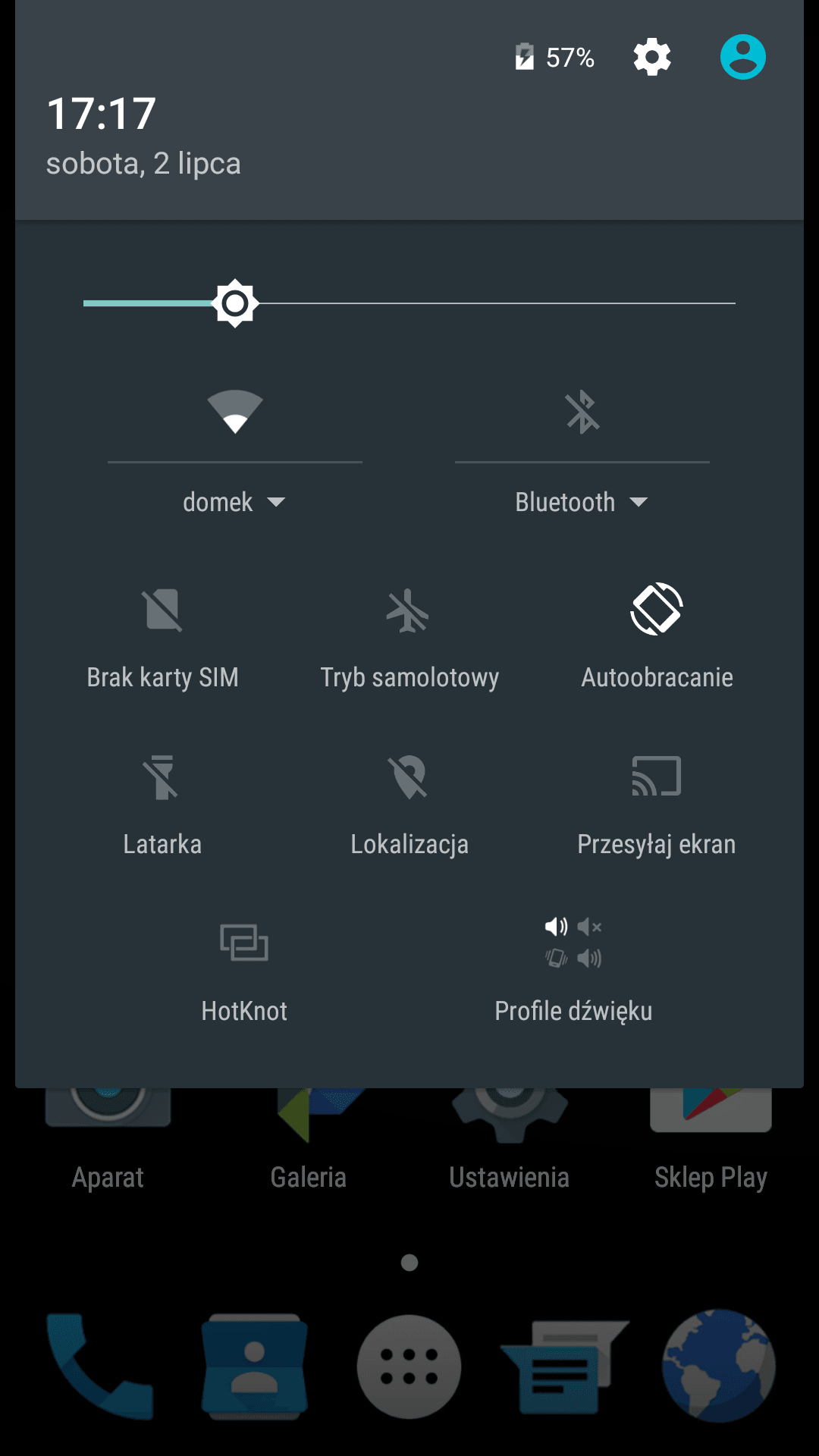
Task: Toggle the HotKnot tile
Action: (x=244, y=972)
